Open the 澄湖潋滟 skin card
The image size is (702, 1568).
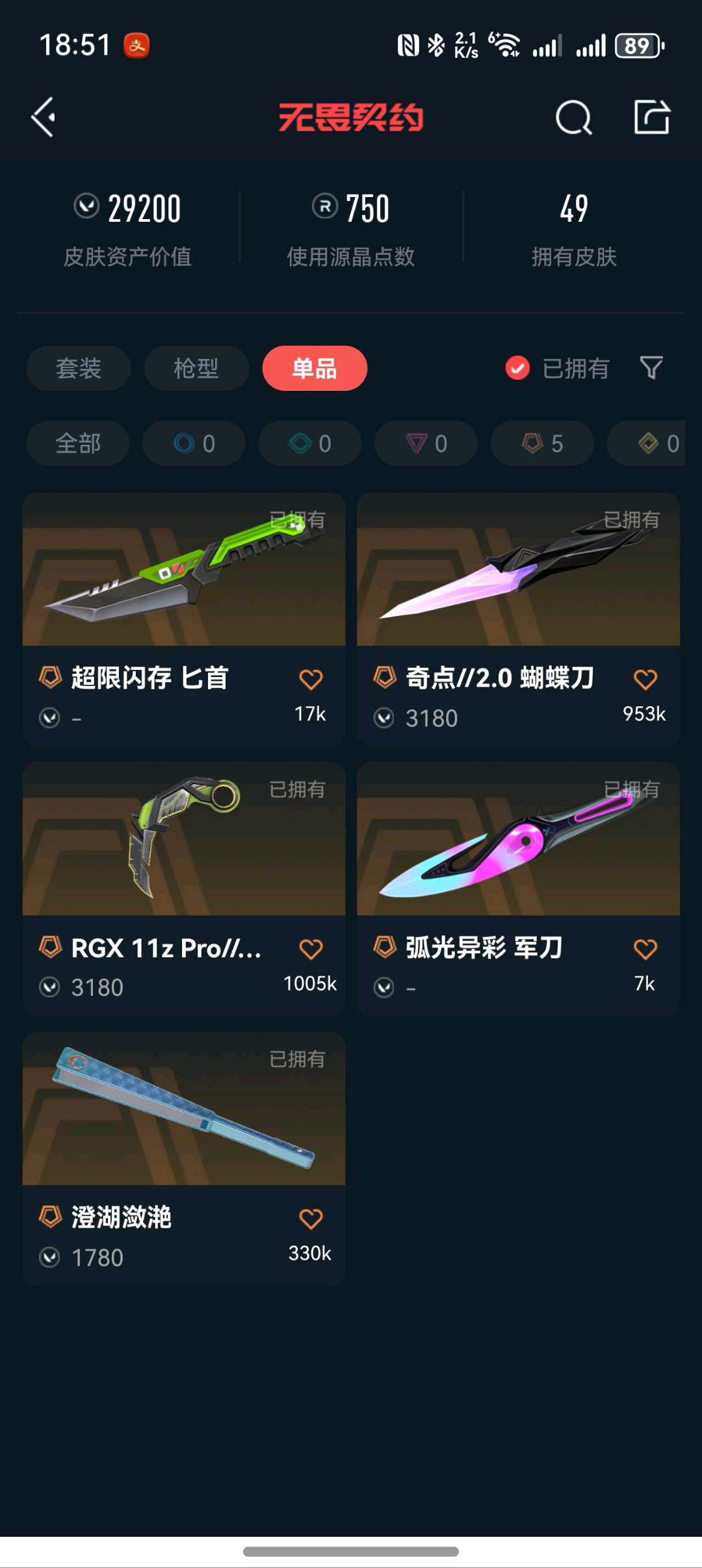click(184, 1158)
